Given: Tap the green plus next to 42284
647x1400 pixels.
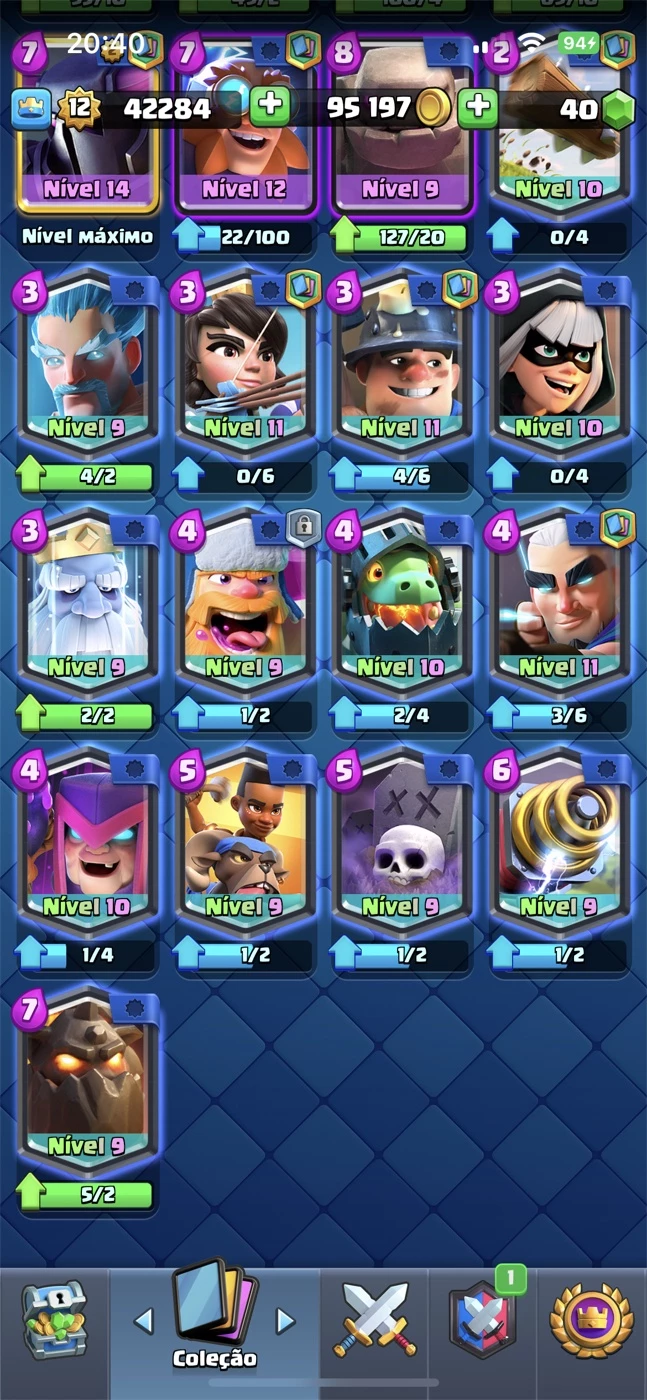Looking at the screenshot, I should (268, 107).
